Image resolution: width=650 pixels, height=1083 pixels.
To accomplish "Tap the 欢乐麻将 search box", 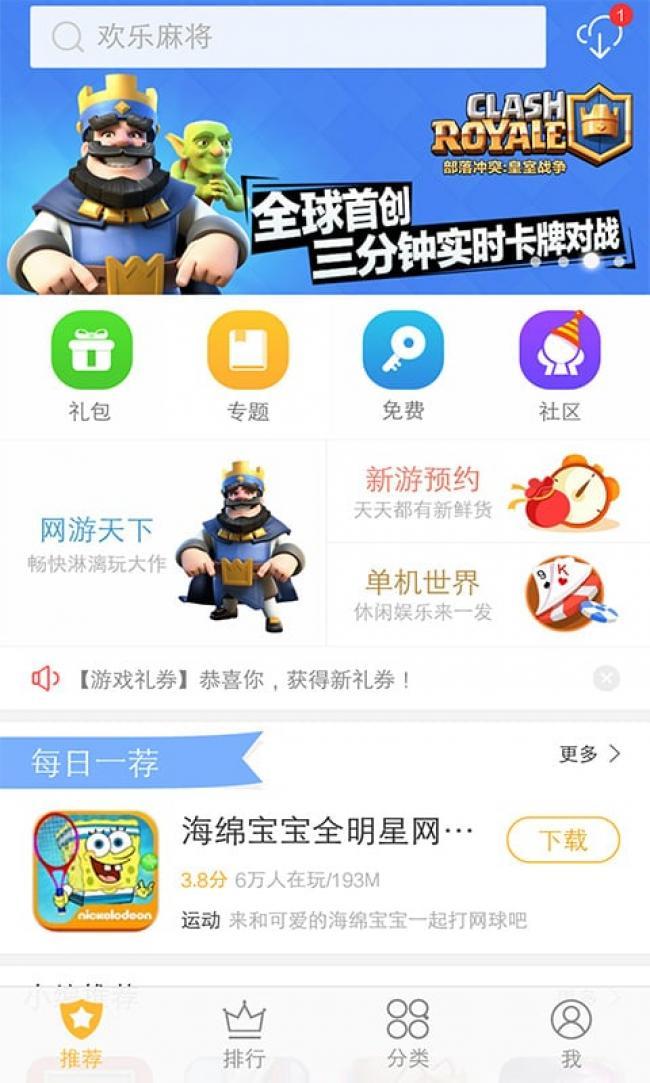I will click(287, 37).
